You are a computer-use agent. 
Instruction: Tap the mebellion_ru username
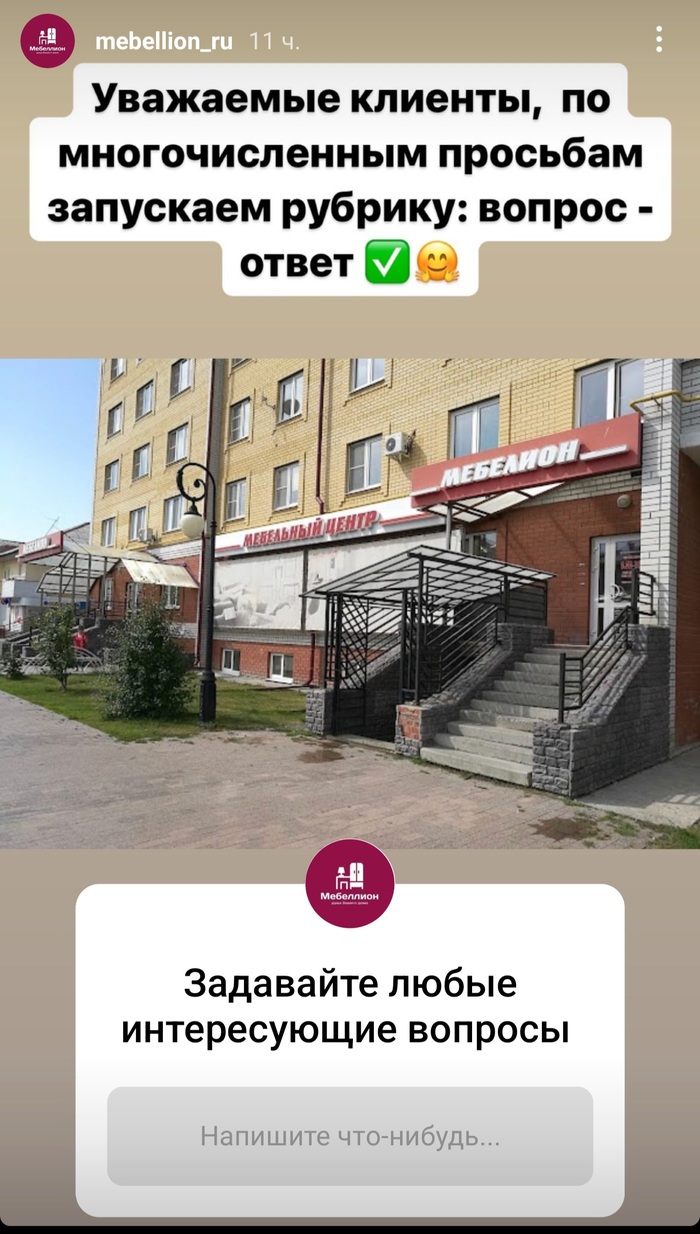click(x=163, y=41)
